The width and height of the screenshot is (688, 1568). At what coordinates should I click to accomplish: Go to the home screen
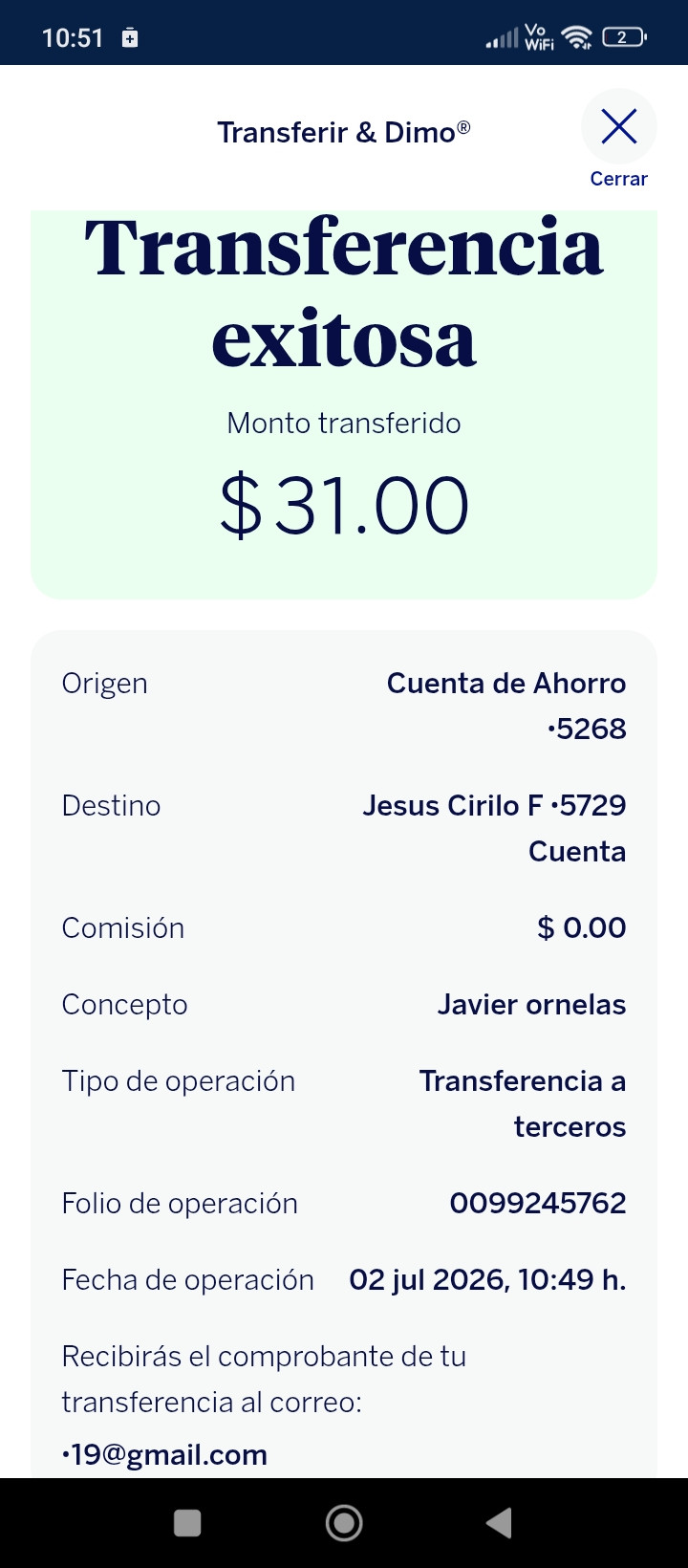[x=344, y=1523]
